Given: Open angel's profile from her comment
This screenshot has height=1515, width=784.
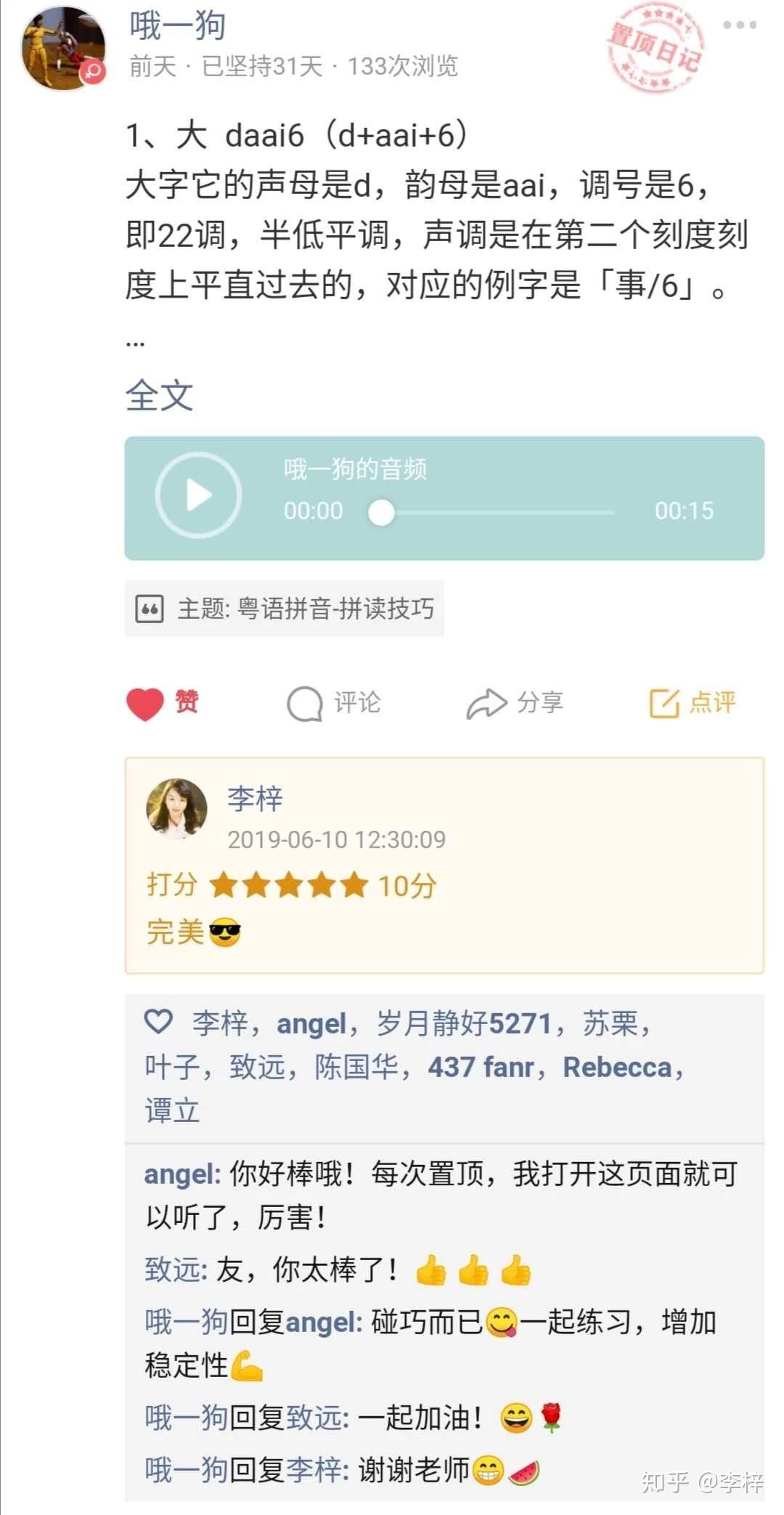Looking at the screenshot, I should (180, 1174).
